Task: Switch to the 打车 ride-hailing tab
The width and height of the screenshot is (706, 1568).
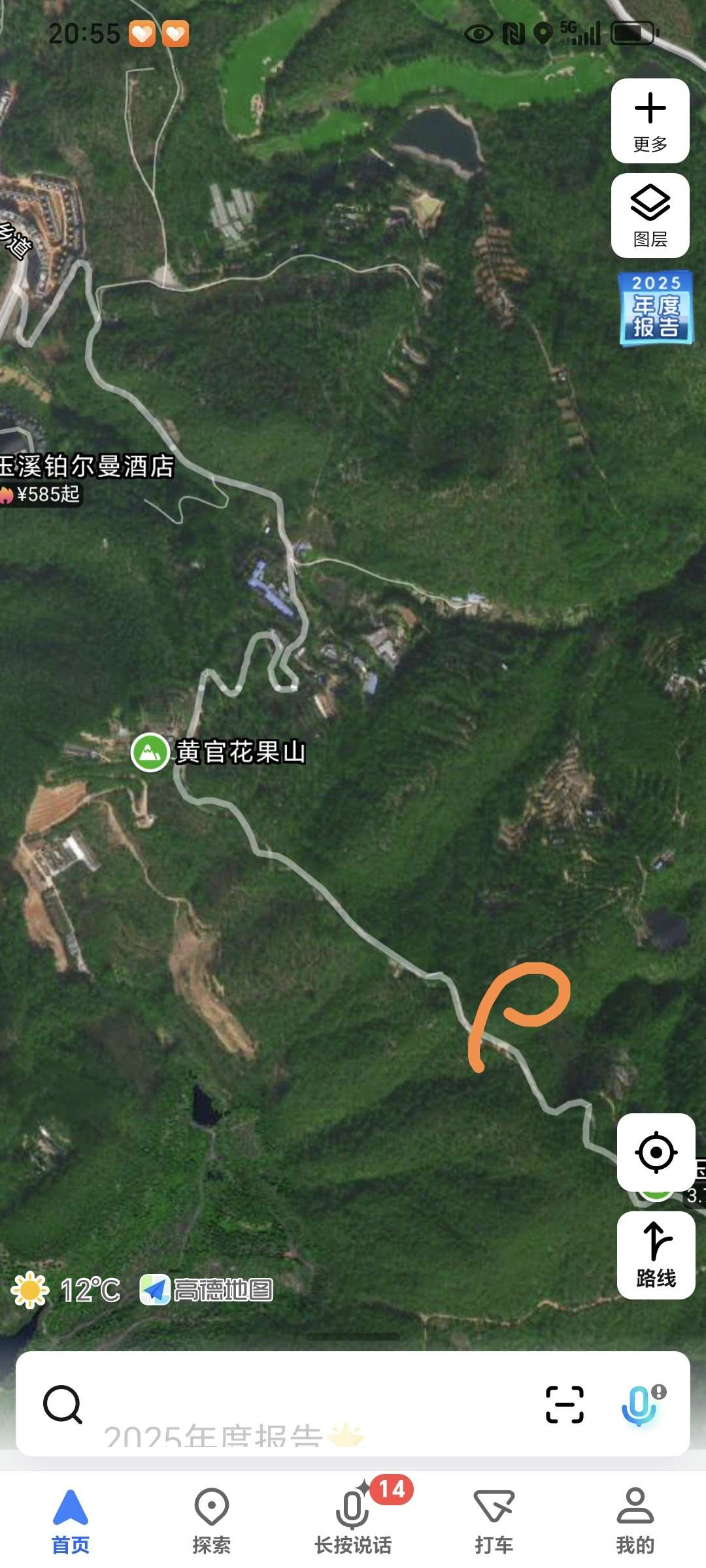Action: click(x=494, y=1520)
